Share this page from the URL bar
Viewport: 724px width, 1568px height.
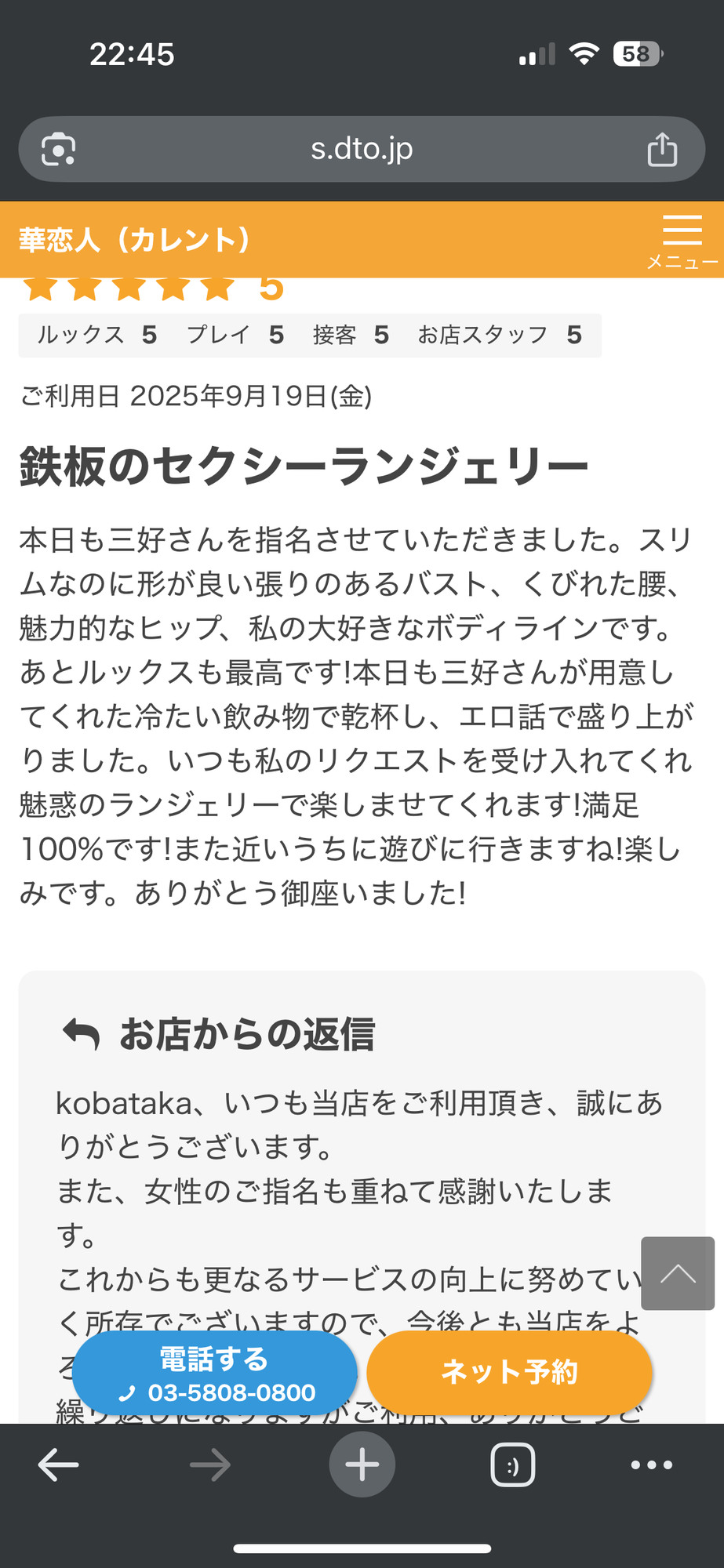pos(661,150)
